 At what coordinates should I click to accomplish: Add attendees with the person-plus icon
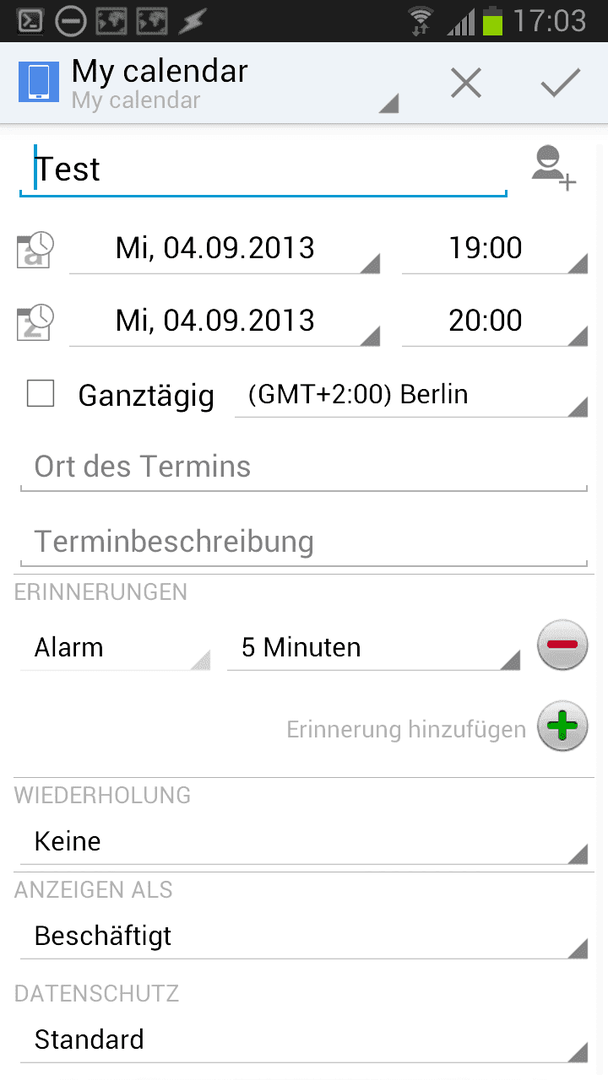coord(554,167)
